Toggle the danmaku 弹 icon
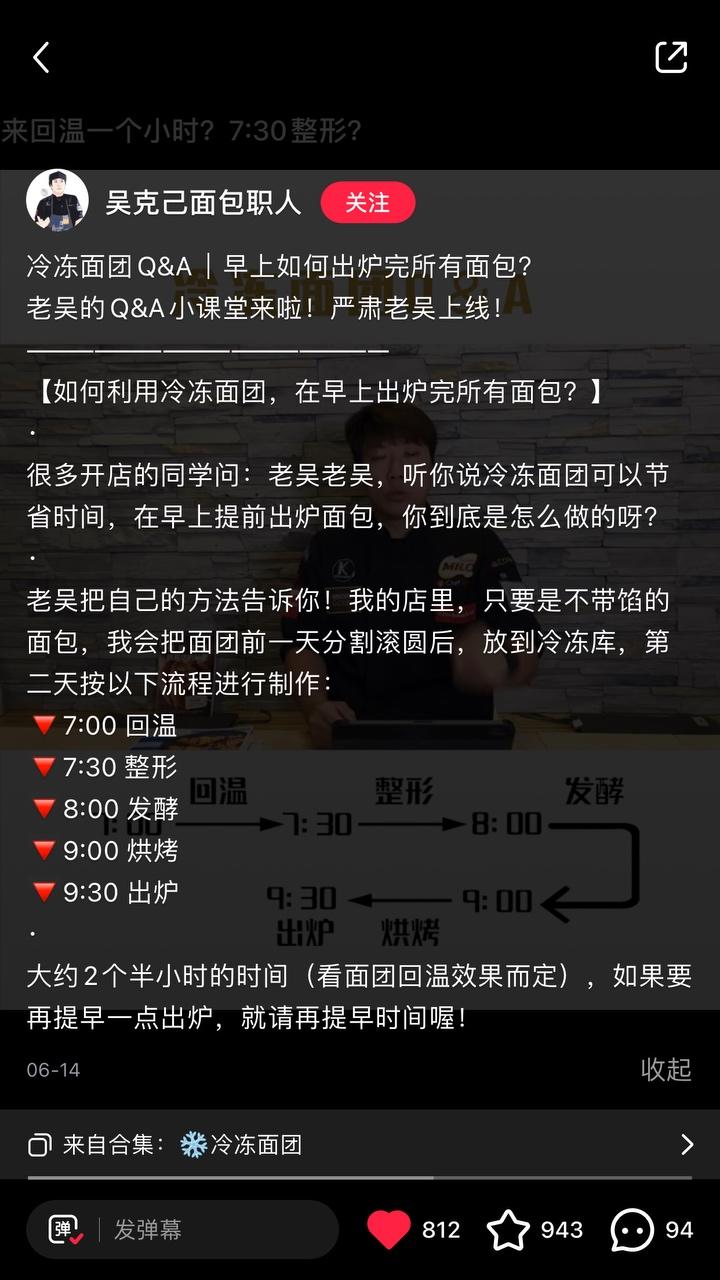The width and height of the screenshot is (720, 1280). point(66,1230)
